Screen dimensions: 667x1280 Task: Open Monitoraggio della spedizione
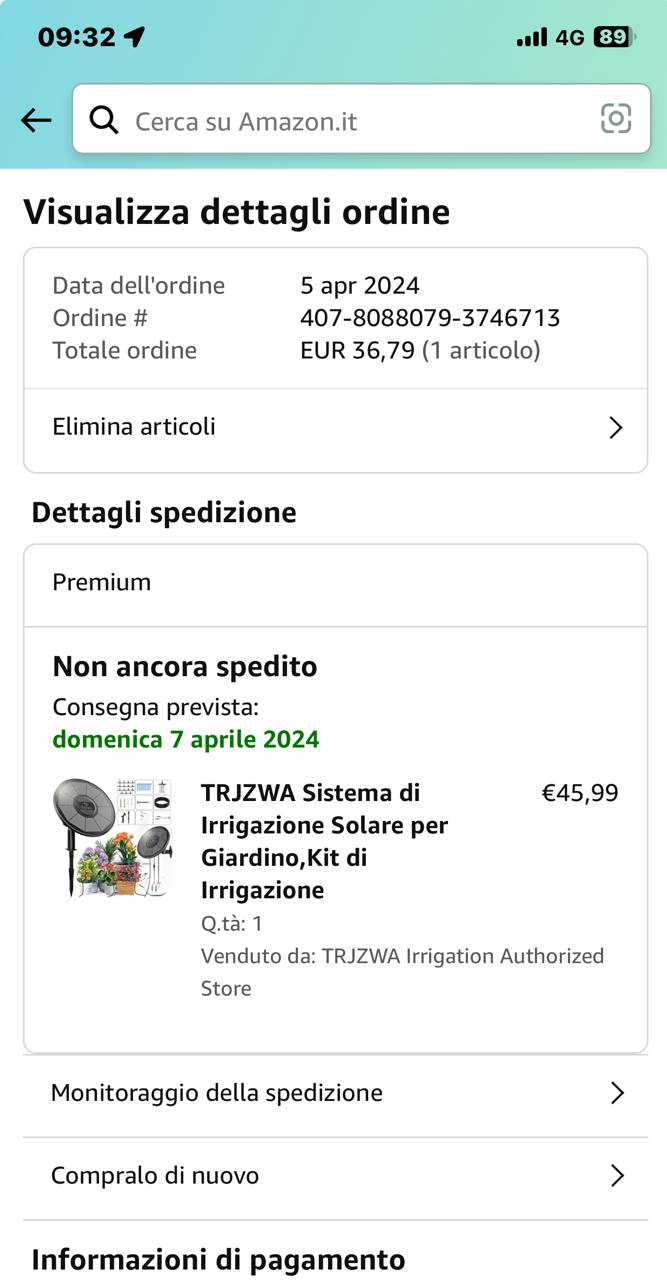coord(335,1093)
